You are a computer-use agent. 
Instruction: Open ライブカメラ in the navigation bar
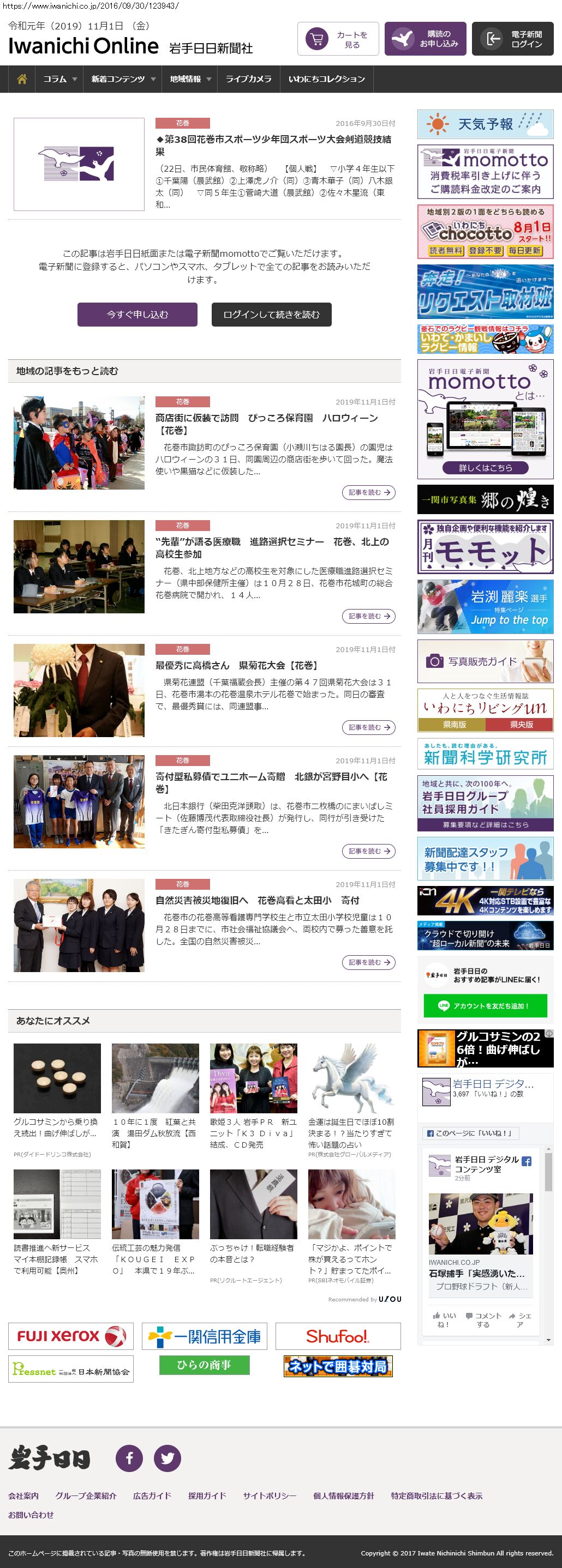[x=248, y=79]
